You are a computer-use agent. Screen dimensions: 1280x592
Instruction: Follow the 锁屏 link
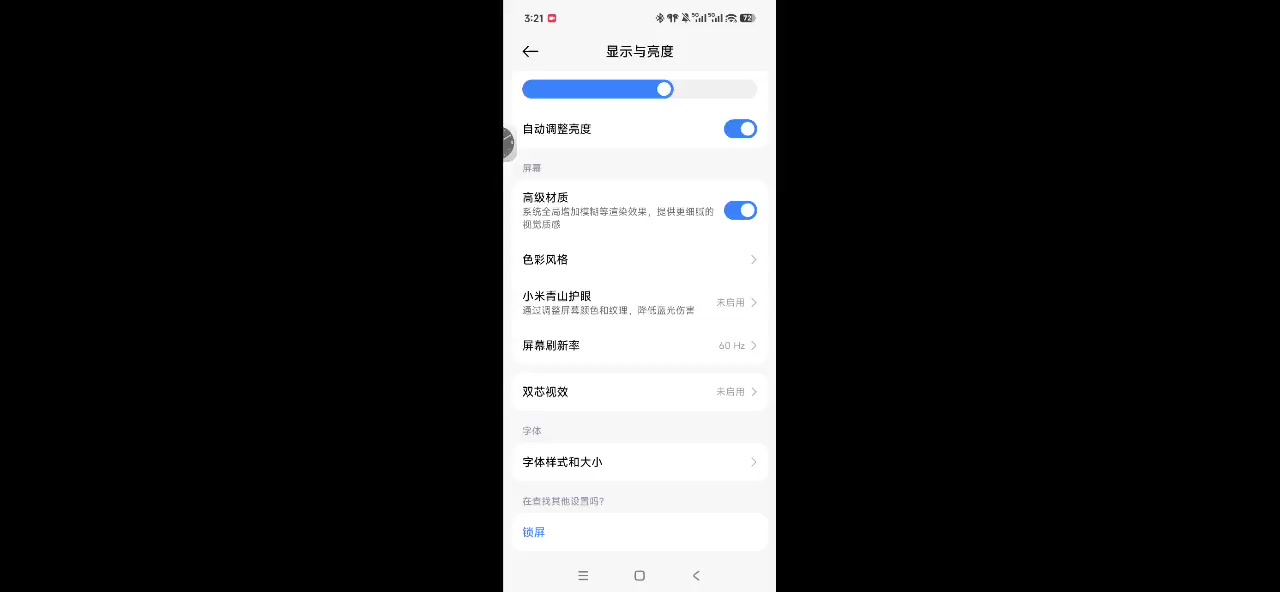point(534,532)
